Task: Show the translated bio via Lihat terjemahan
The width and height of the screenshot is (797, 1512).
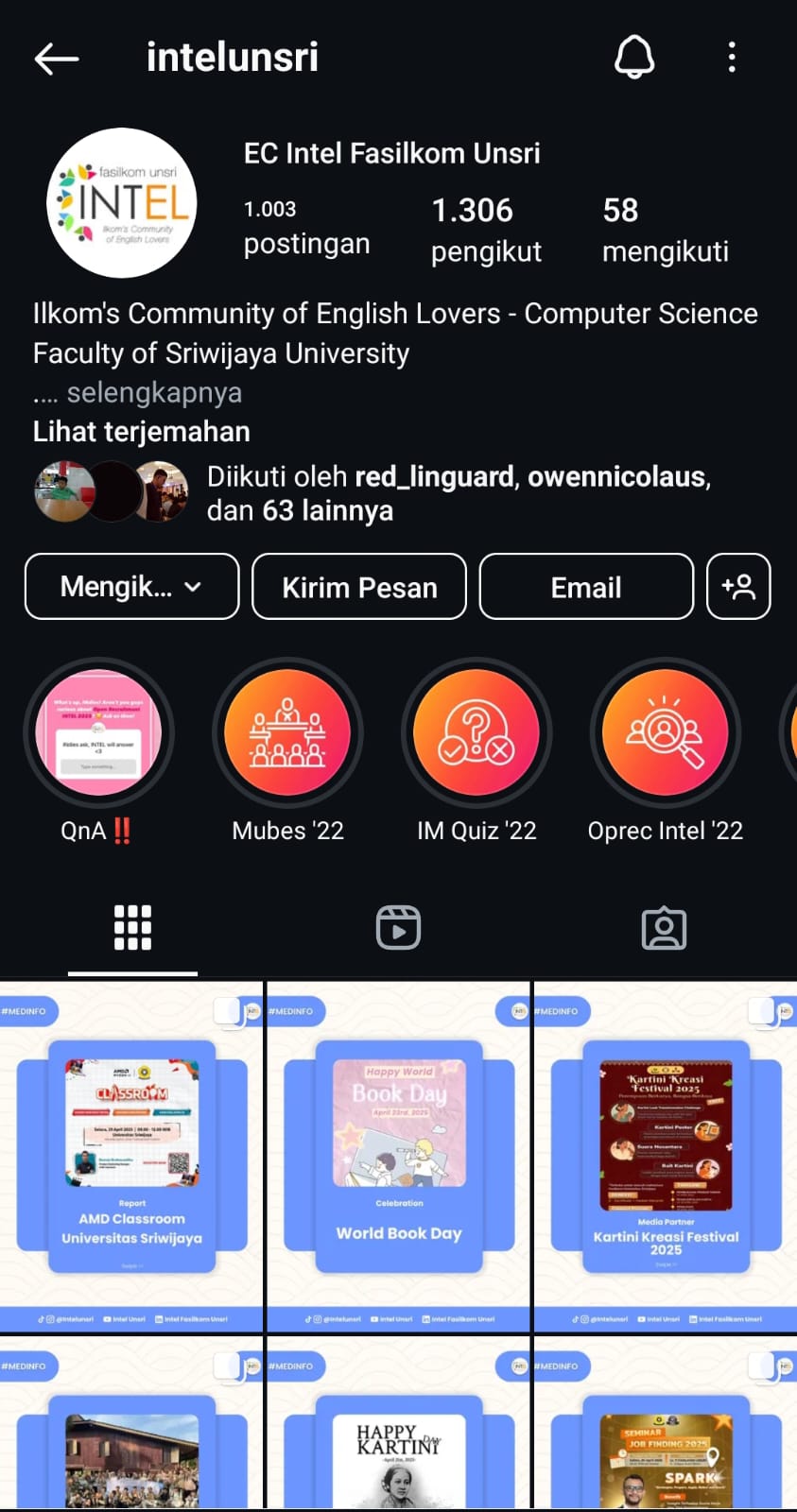Action: [x=141, y=431]
